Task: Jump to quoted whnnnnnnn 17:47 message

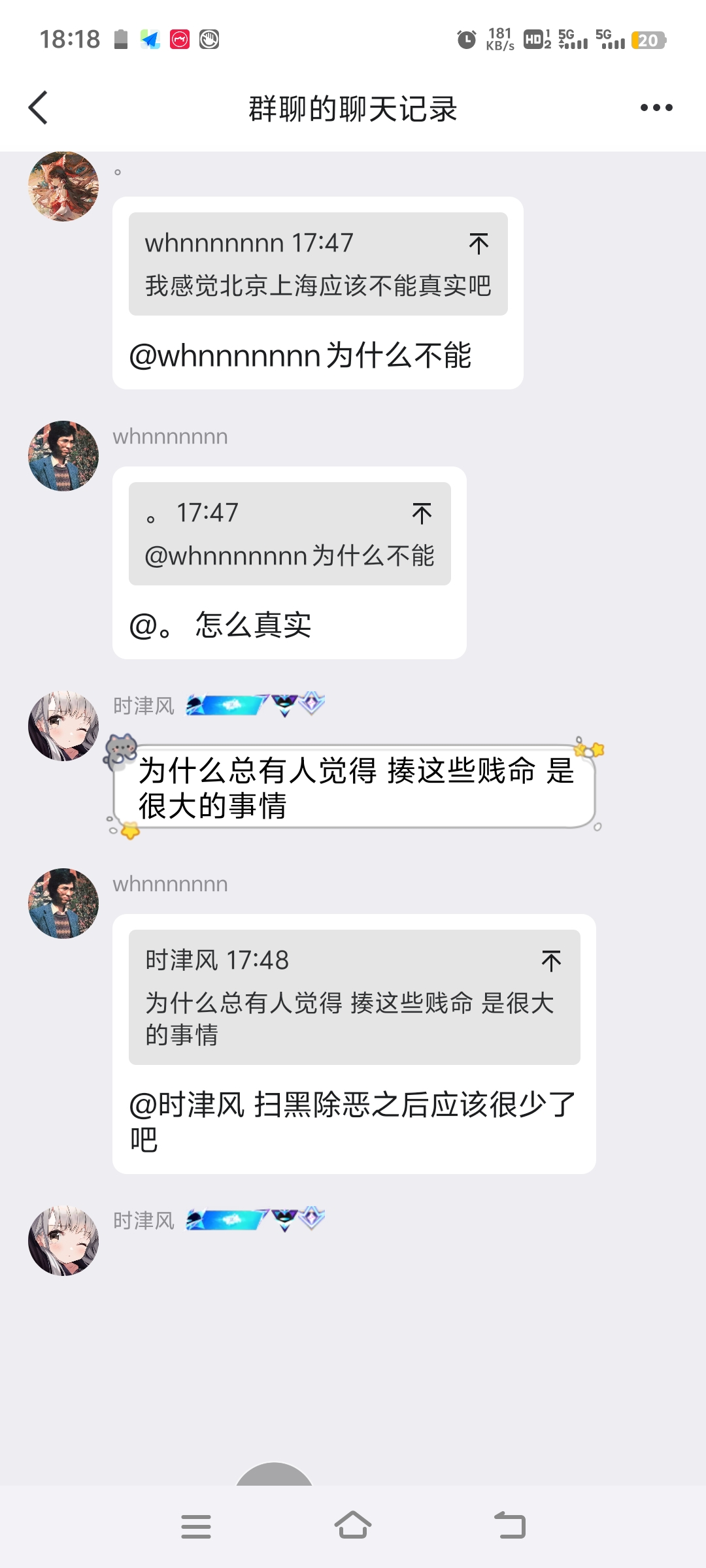Action: [479, 244]
